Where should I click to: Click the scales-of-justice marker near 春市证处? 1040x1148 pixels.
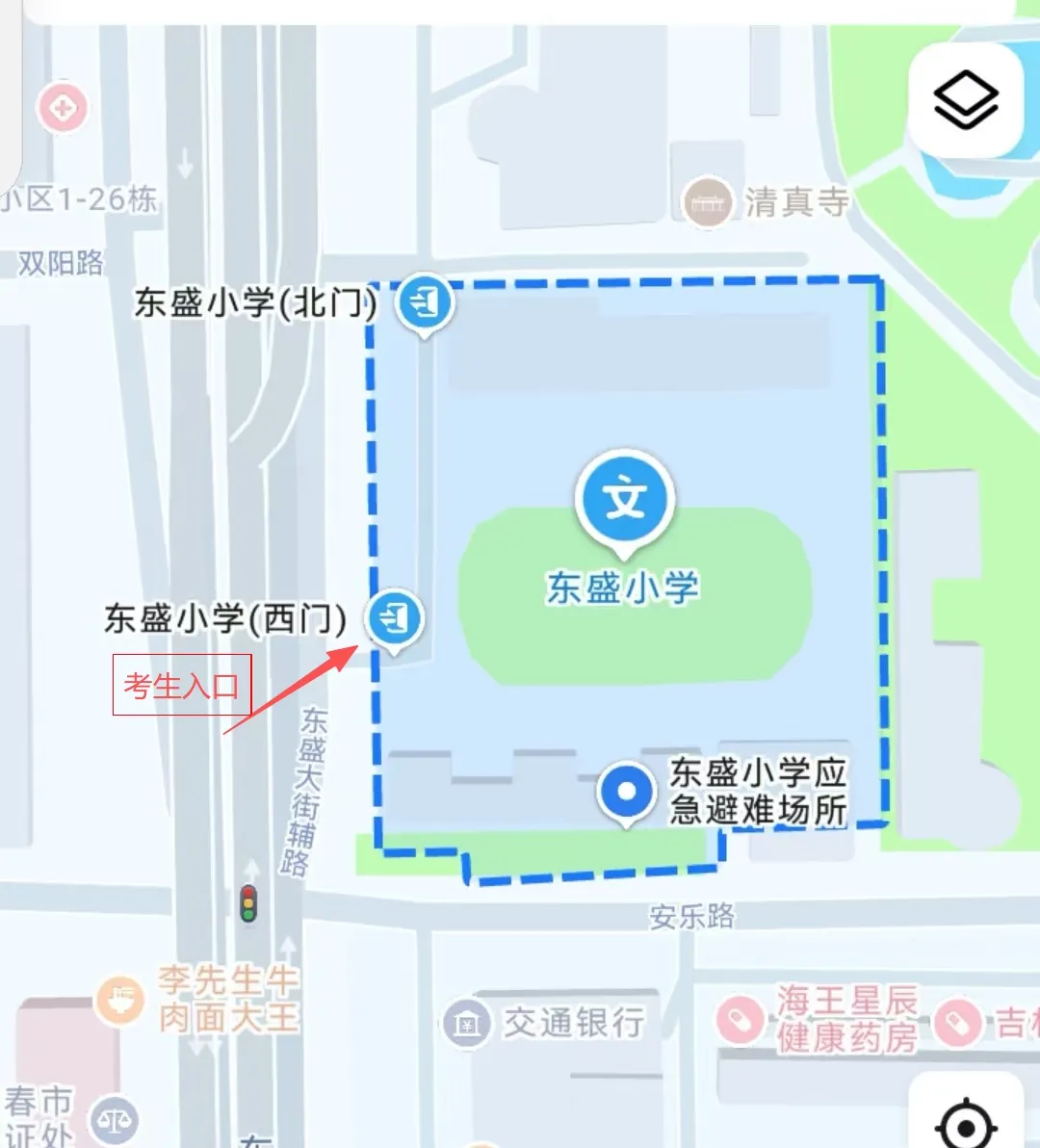click(116, 1118)
